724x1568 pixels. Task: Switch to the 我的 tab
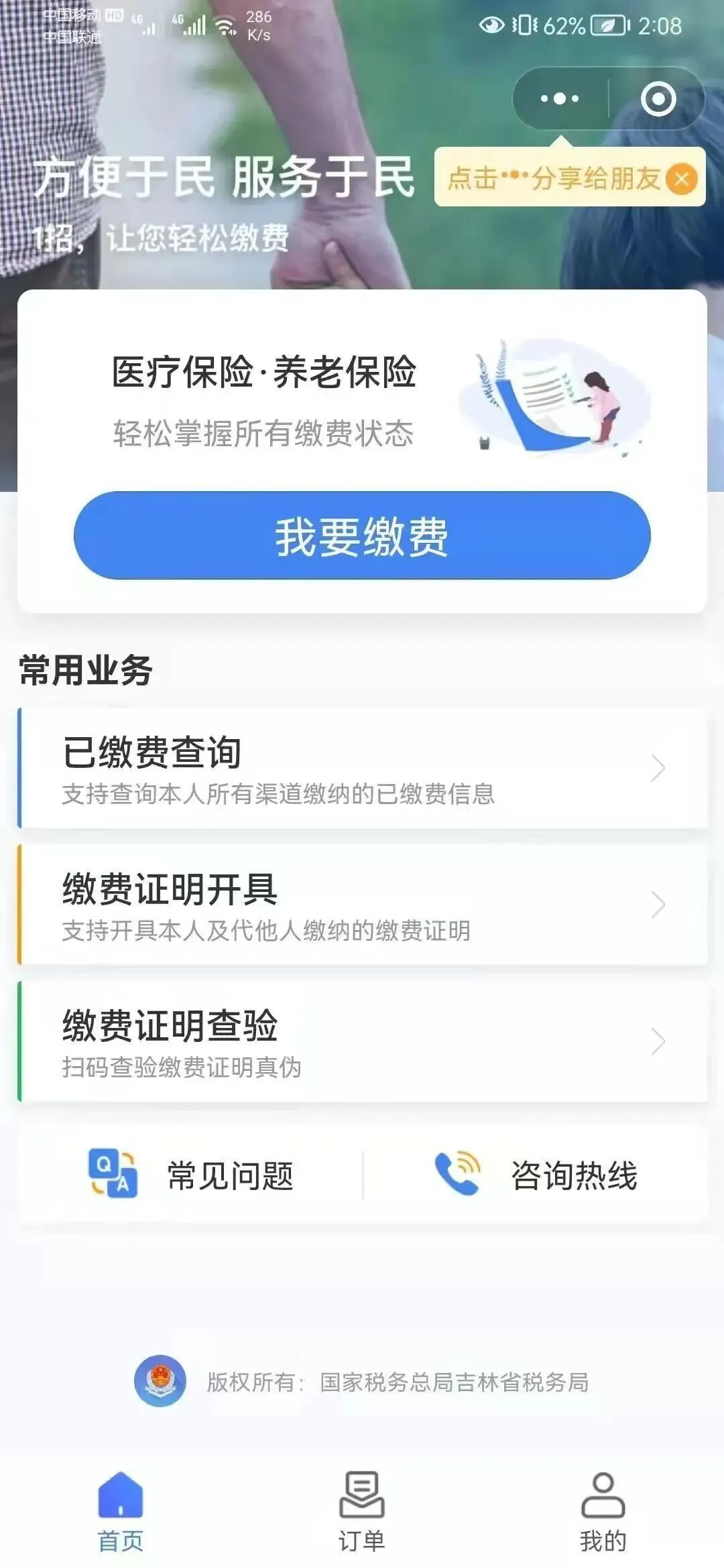[x=603, y=1510]
